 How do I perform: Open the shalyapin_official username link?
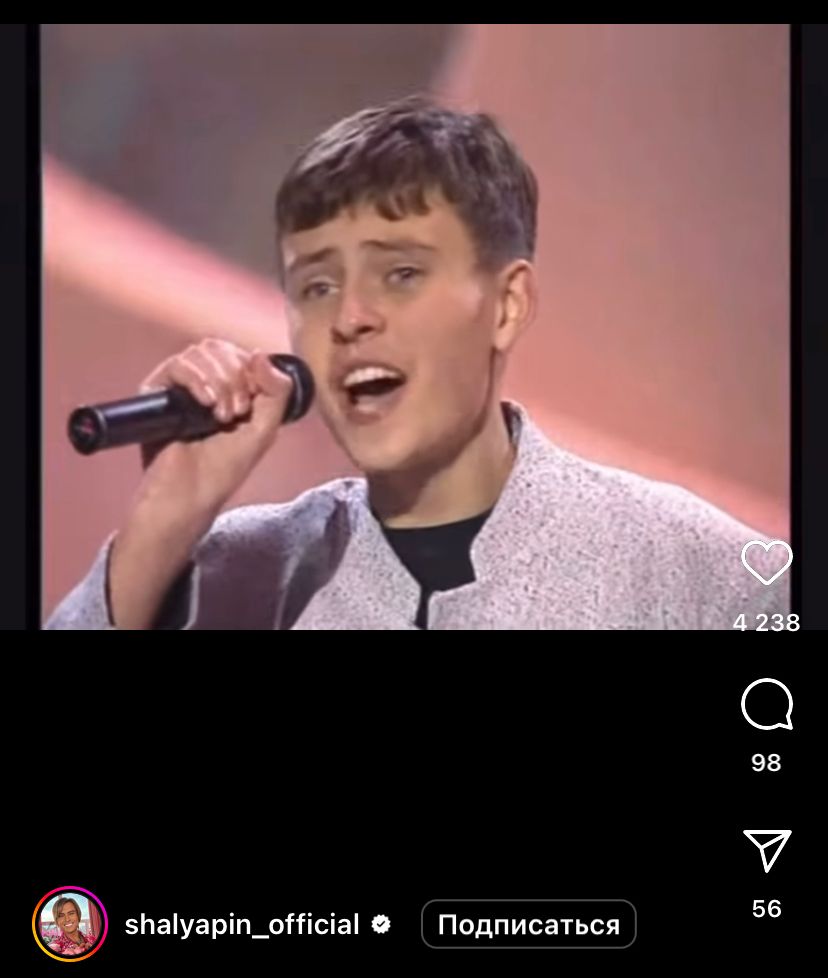click(x=241, y=925)
